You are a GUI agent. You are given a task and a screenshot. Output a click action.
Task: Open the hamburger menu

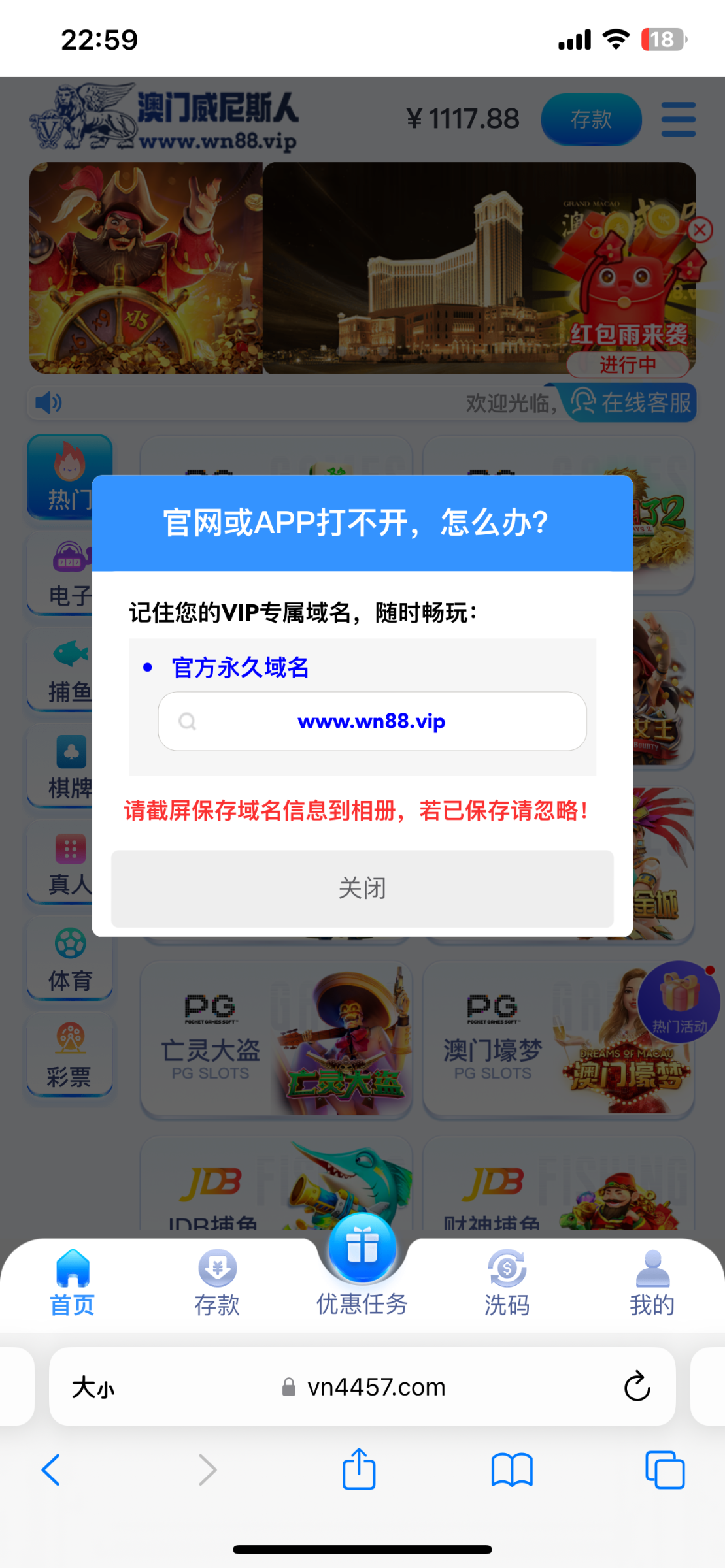[x=678, y=119]
